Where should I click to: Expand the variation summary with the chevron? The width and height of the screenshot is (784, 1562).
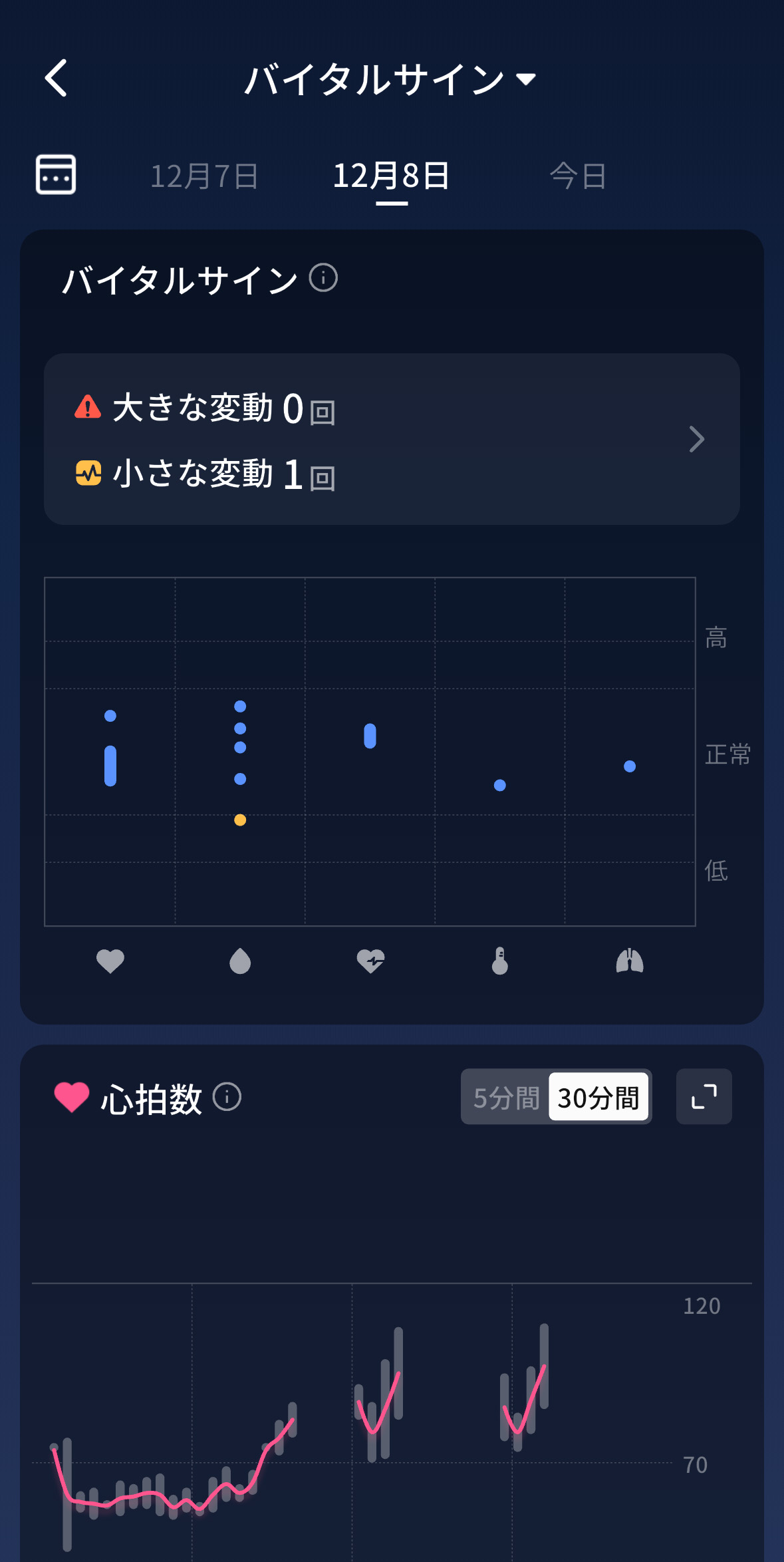point(697,439)
